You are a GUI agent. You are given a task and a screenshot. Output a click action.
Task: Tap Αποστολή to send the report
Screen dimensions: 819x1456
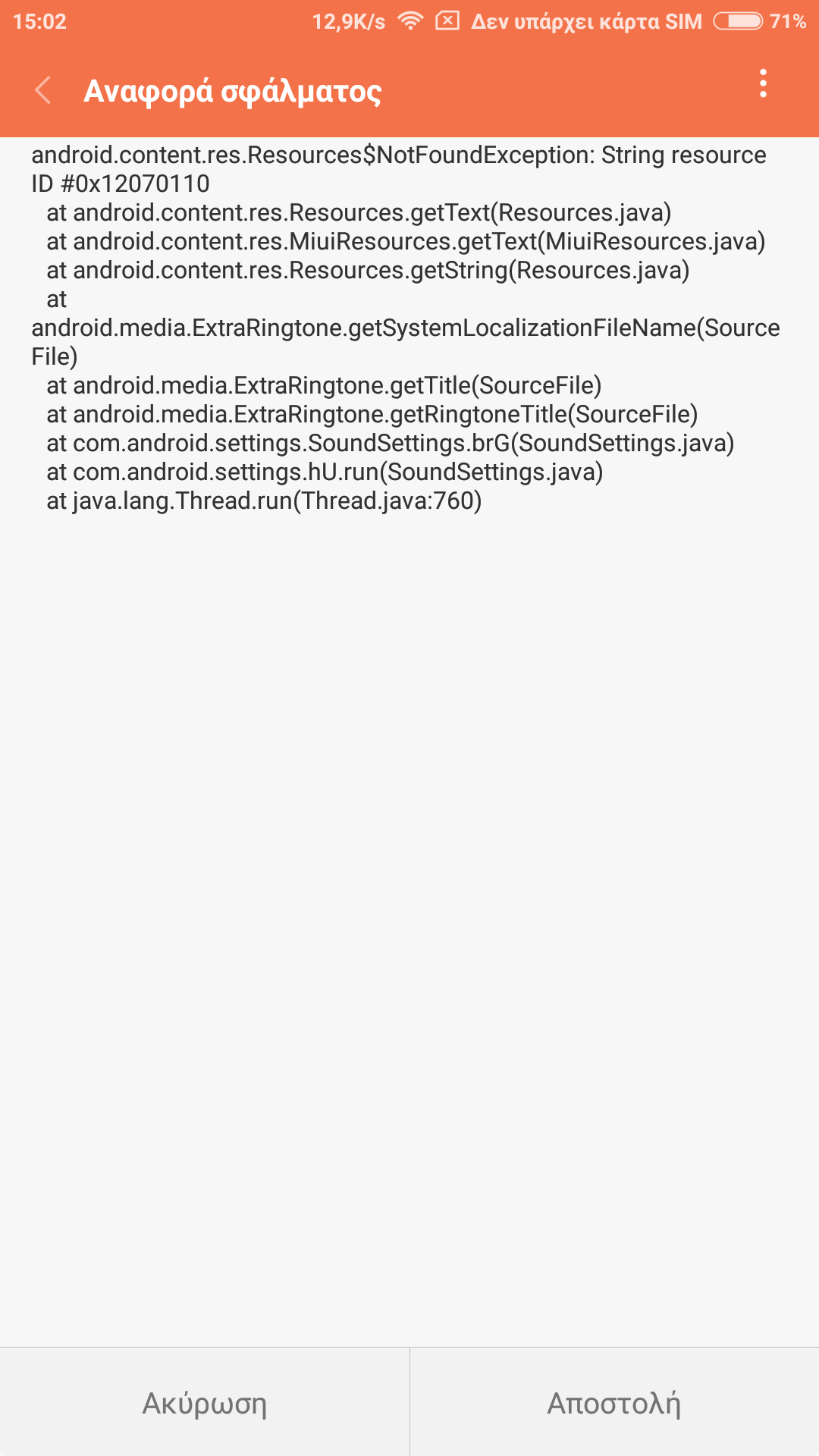614,1402
